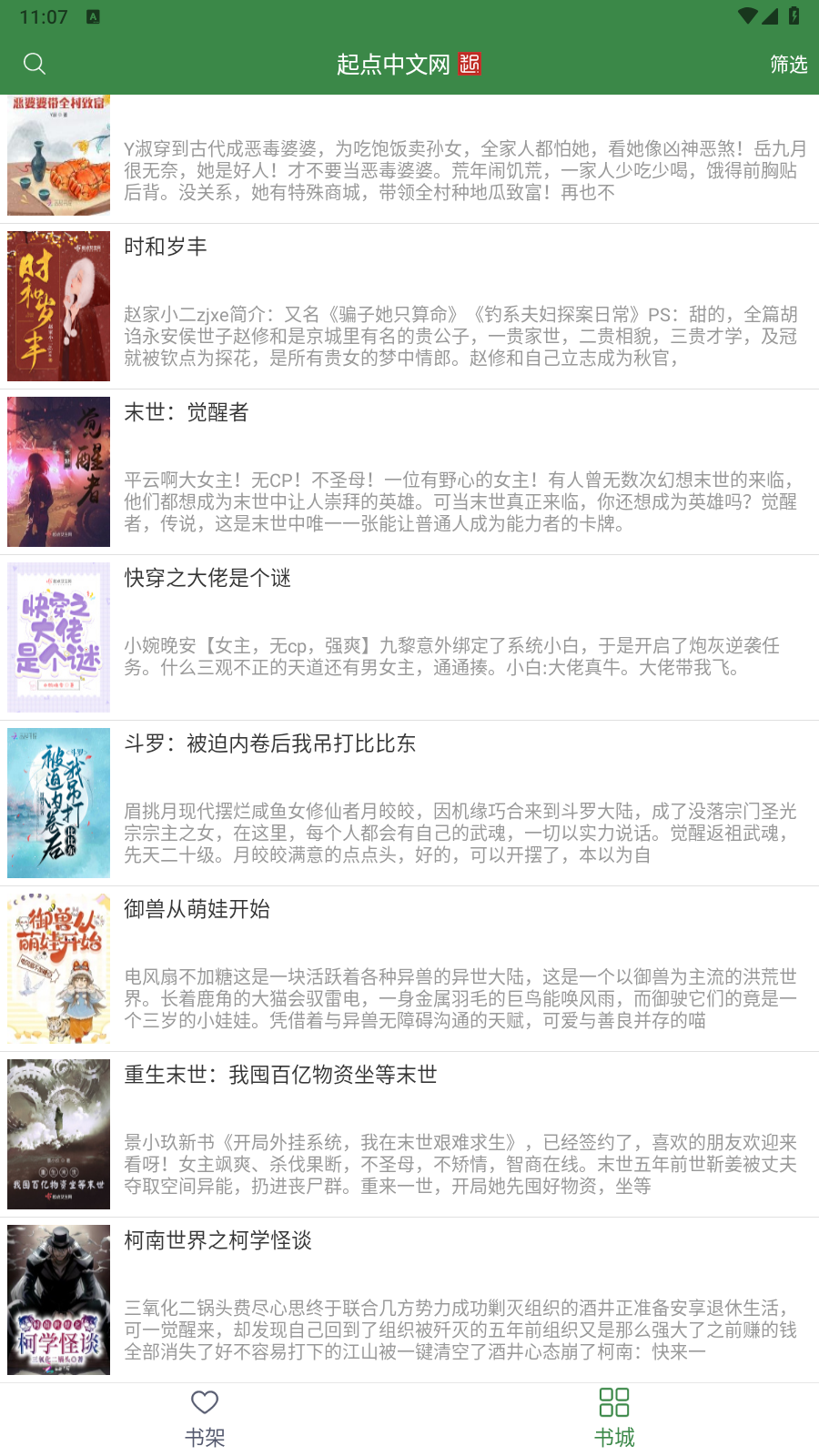Switch to the 书架 tab
The width and height of the screenshot is (819, 1456).
[205, 1419]
